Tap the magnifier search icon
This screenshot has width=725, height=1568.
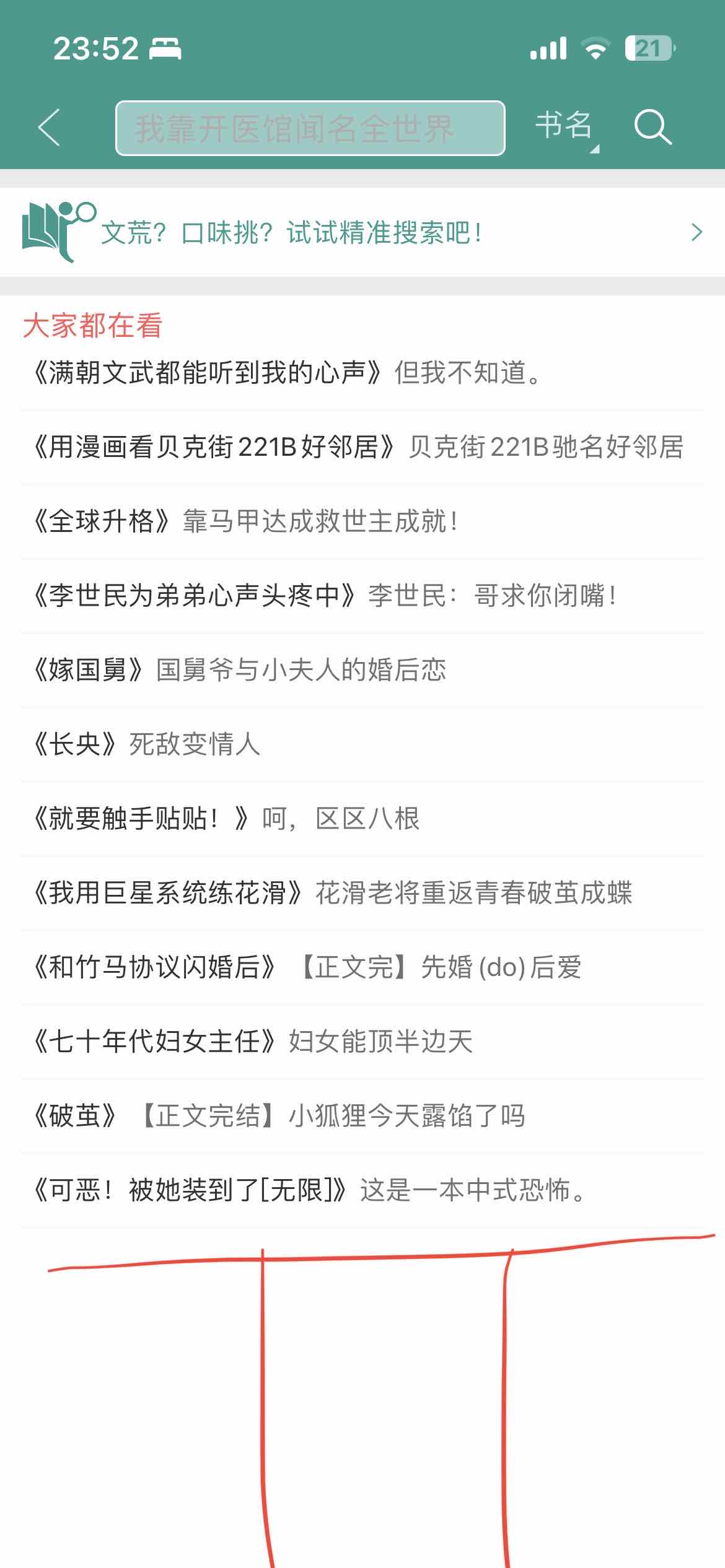tap(652, 128)
